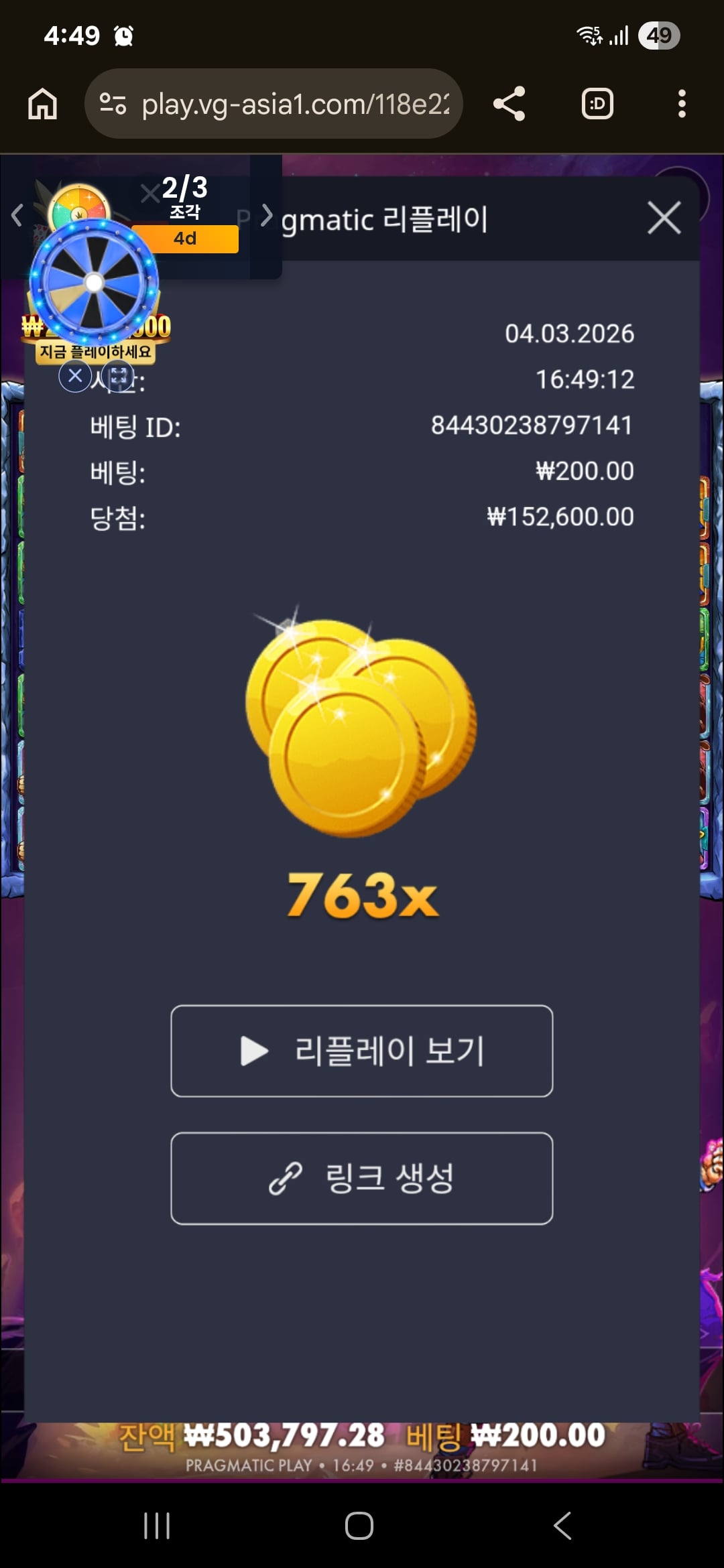The height and width of the screenshot is (1568, 724).
Task: Open the 지금 플레이하세요 prize wheel promo
Action: point(95,351)
